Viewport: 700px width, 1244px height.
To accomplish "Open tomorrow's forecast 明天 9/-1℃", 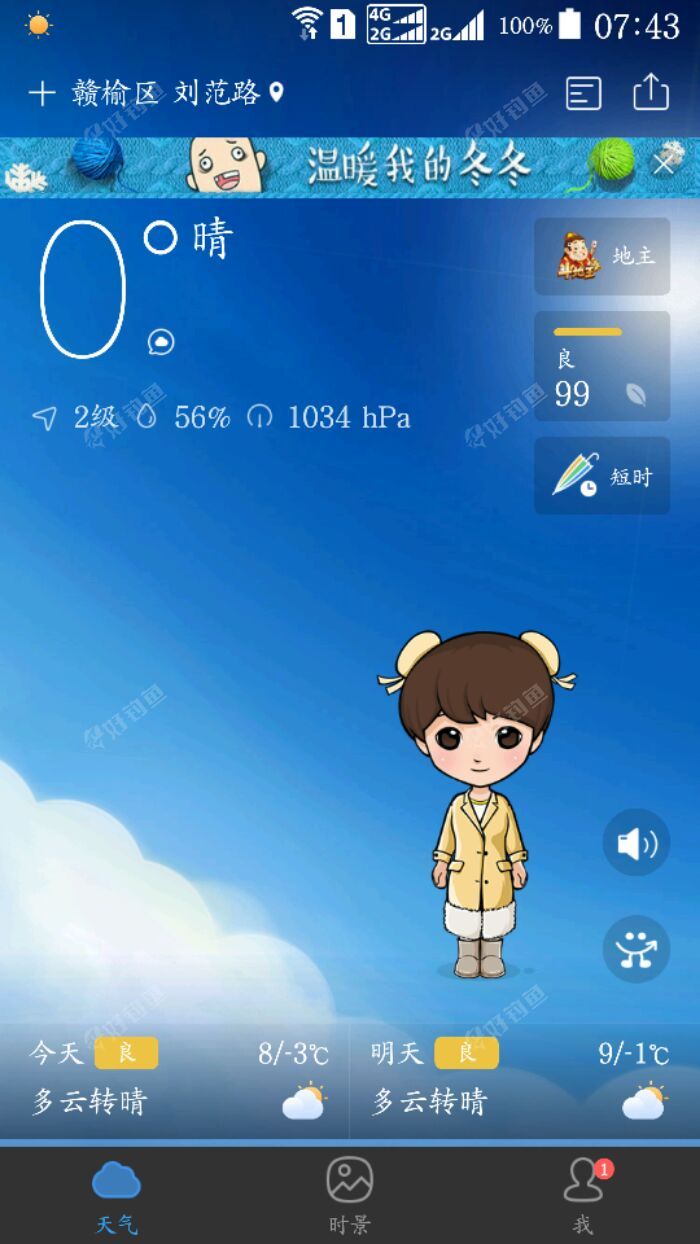I will click(x=522, y=1080).
